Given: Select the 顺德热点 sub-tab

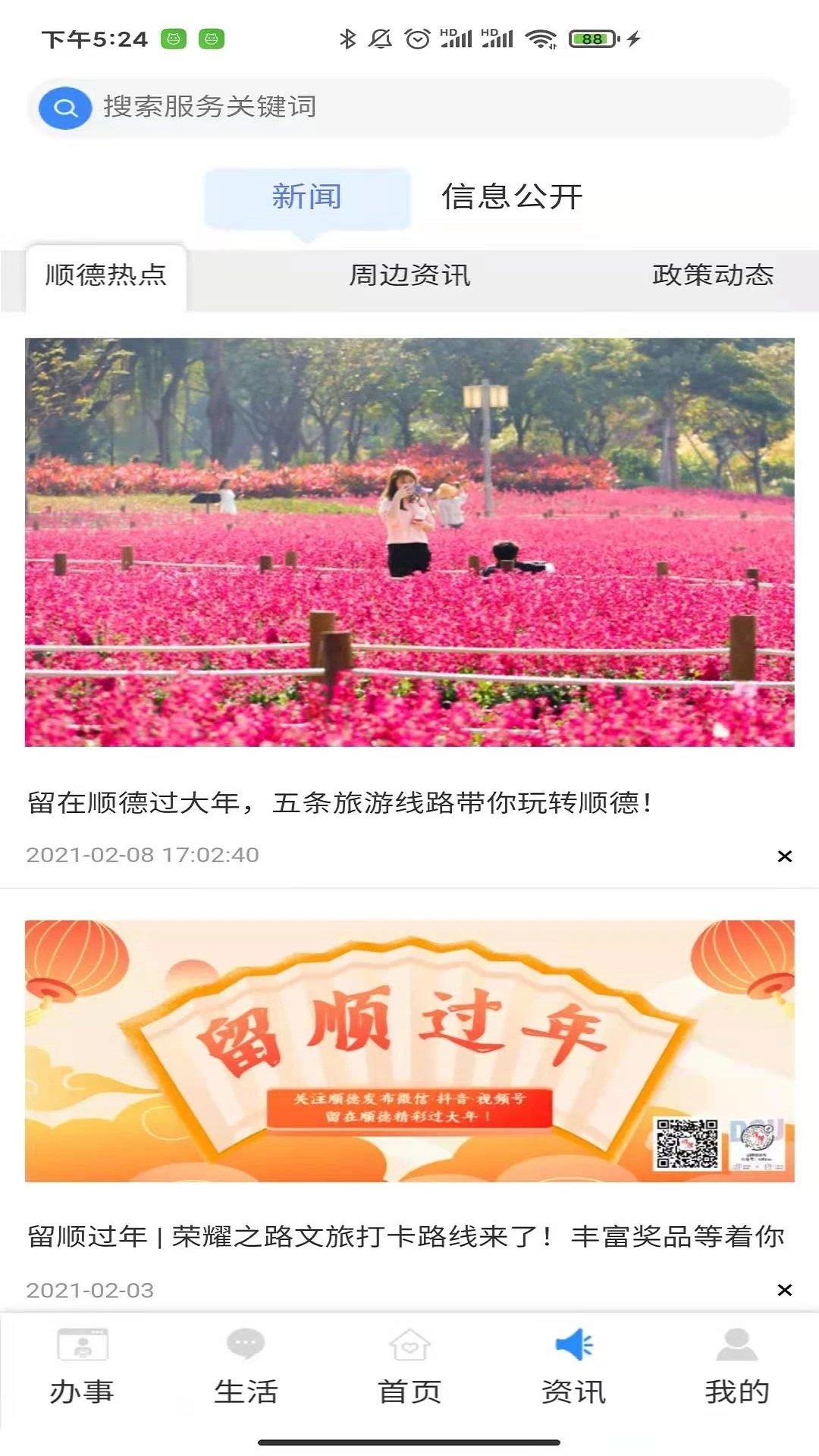Looking at the screenshot, I should pyautogui.click(x=106, y=275).
